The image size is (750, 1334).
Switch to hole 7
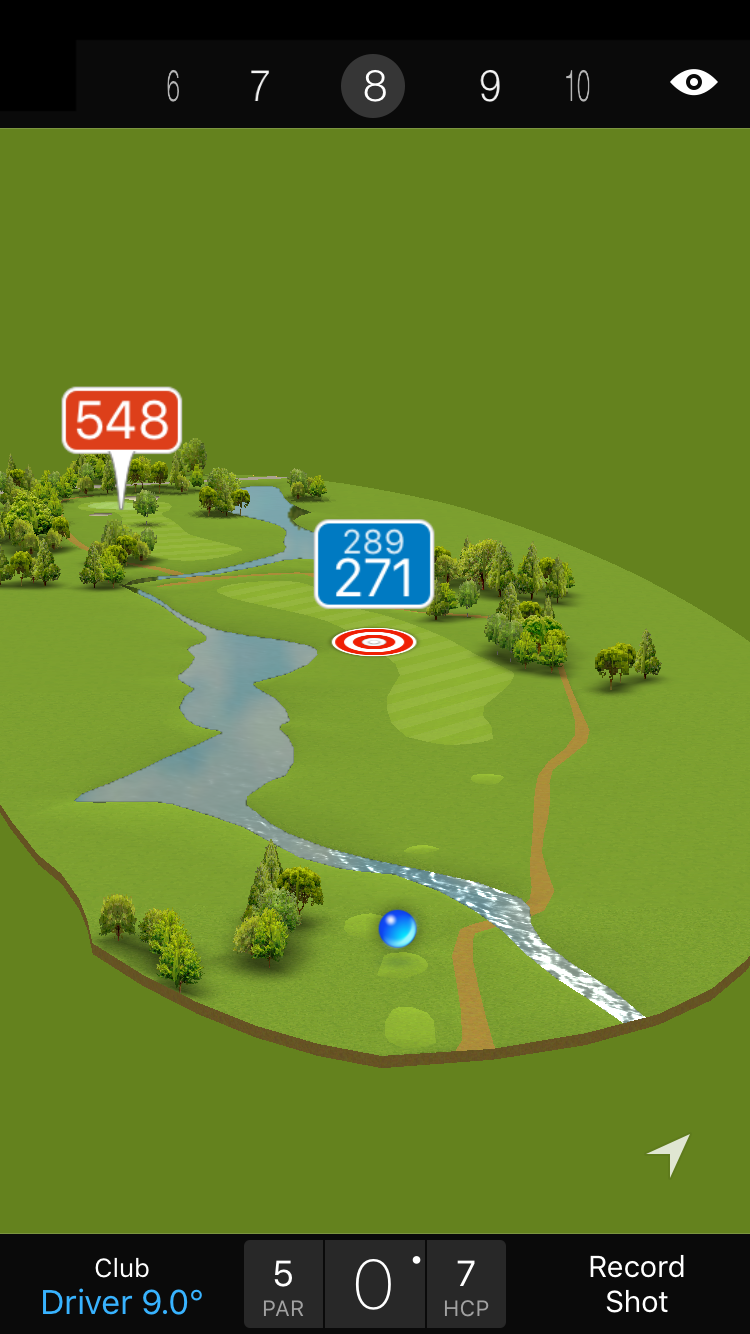pos(259,87)
